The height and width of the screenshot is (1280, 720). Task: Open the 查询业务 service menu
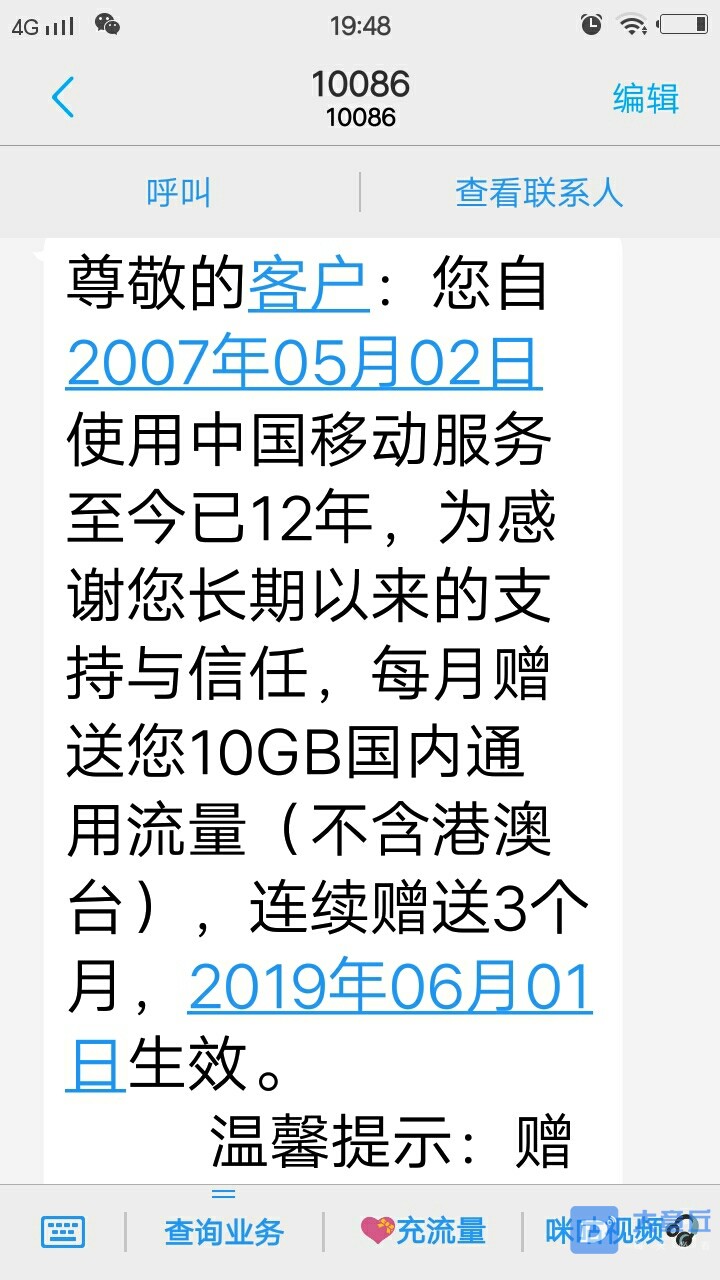[224, 1232]
